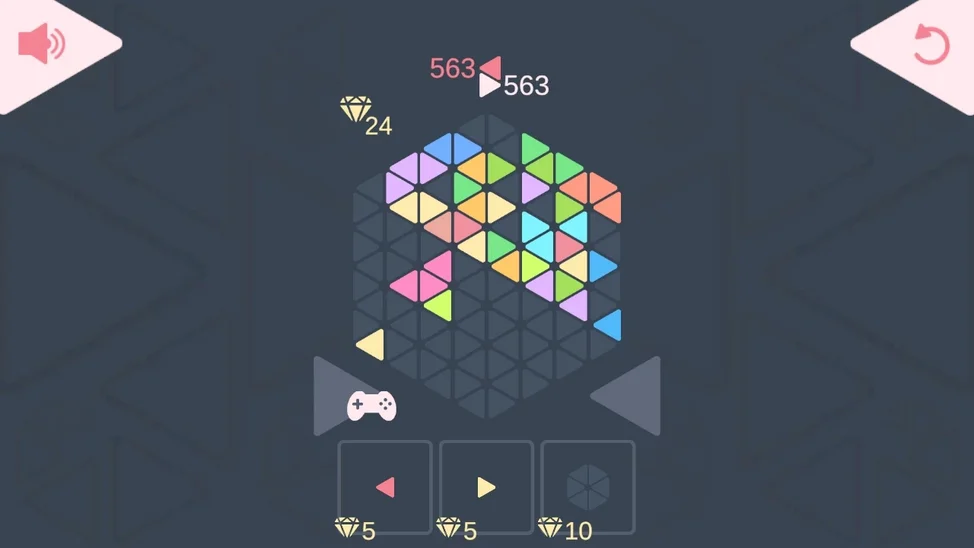Select the pink left-pointing triangle piece

tap(385, 487)
